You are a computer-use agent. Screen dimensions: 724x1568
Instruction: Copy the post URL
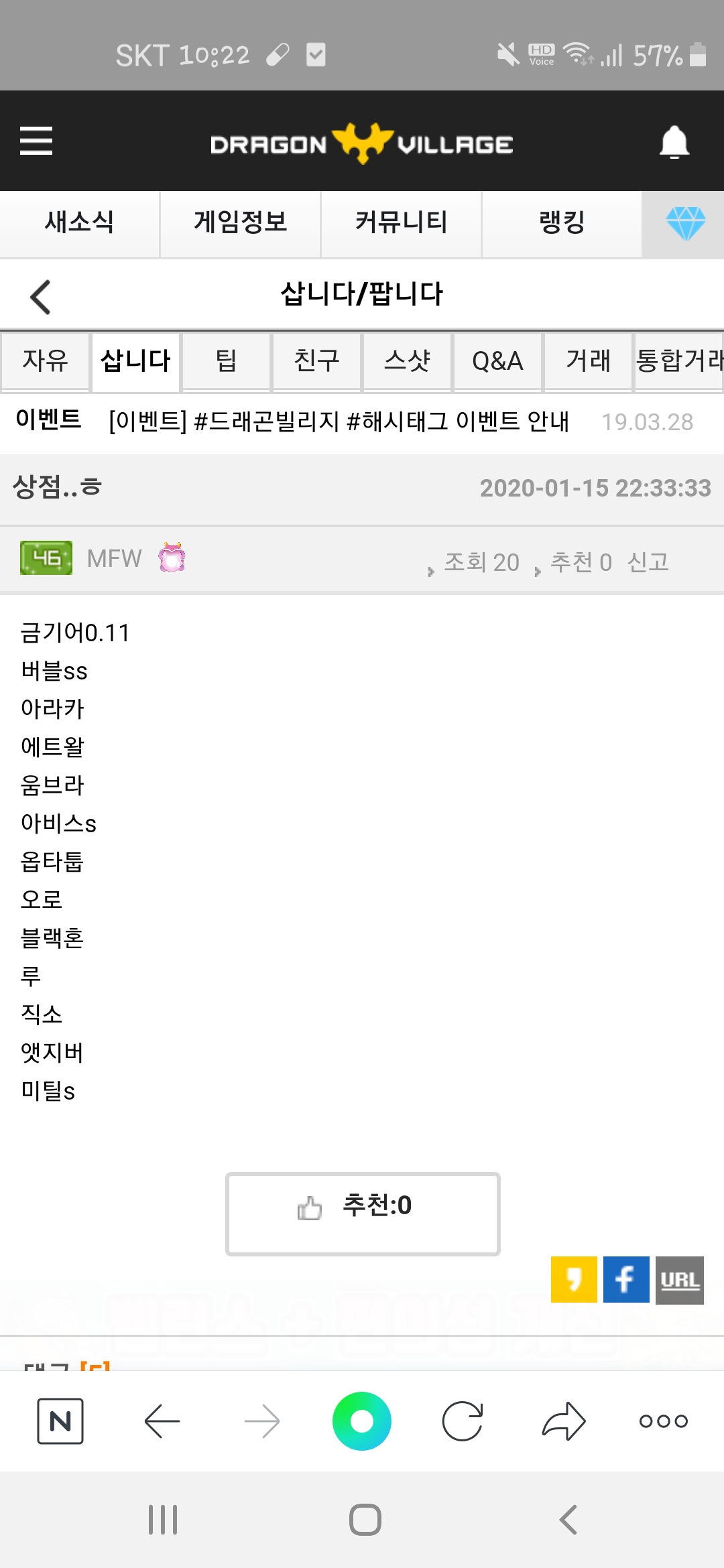pyautogui.click(x=679, y=1280)
